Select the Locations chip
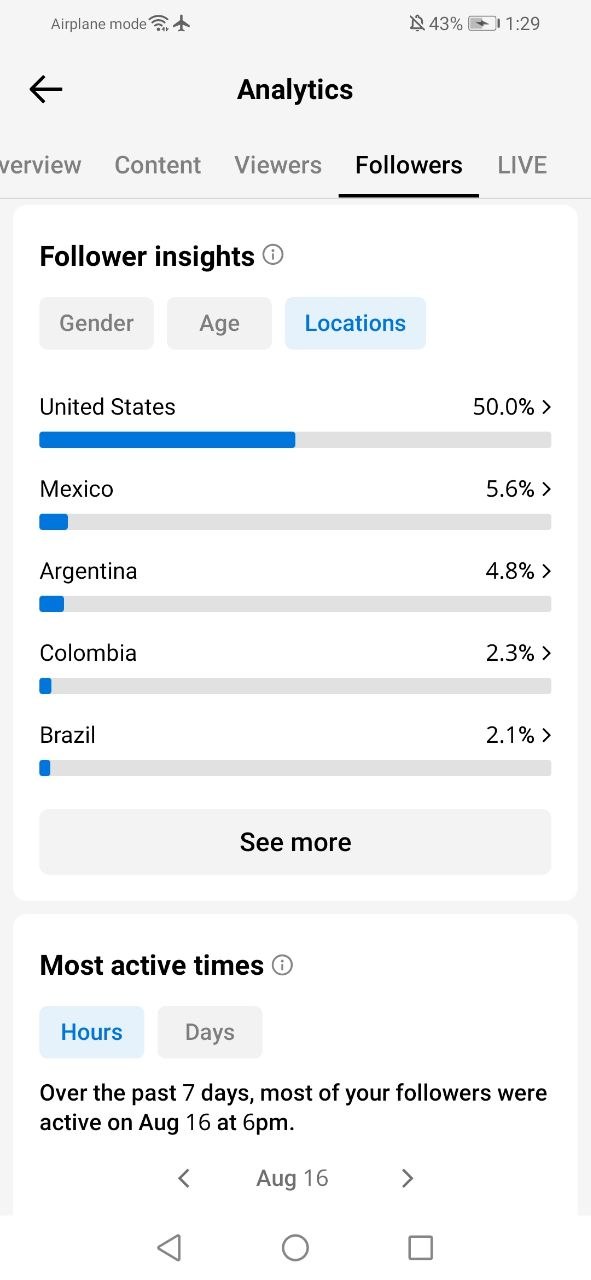The image size is (591, 1280). (x=355, y=323)
